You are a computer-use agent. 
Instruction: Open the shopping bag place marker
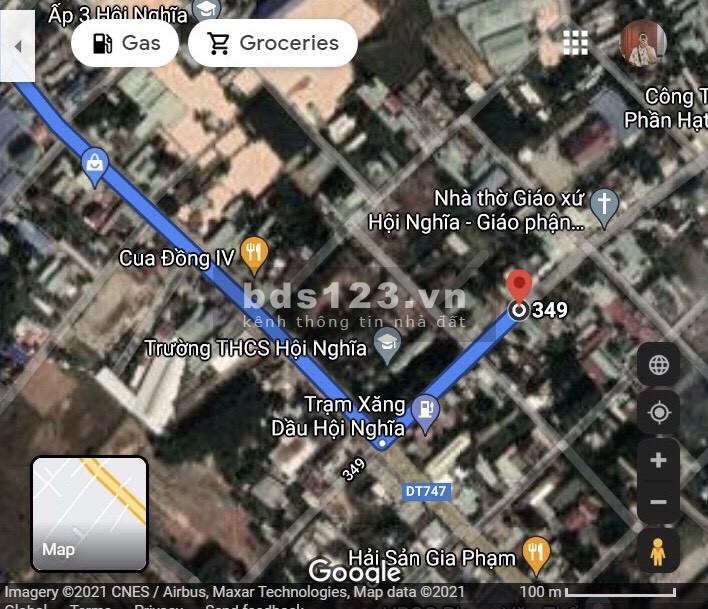click(94, 166)
